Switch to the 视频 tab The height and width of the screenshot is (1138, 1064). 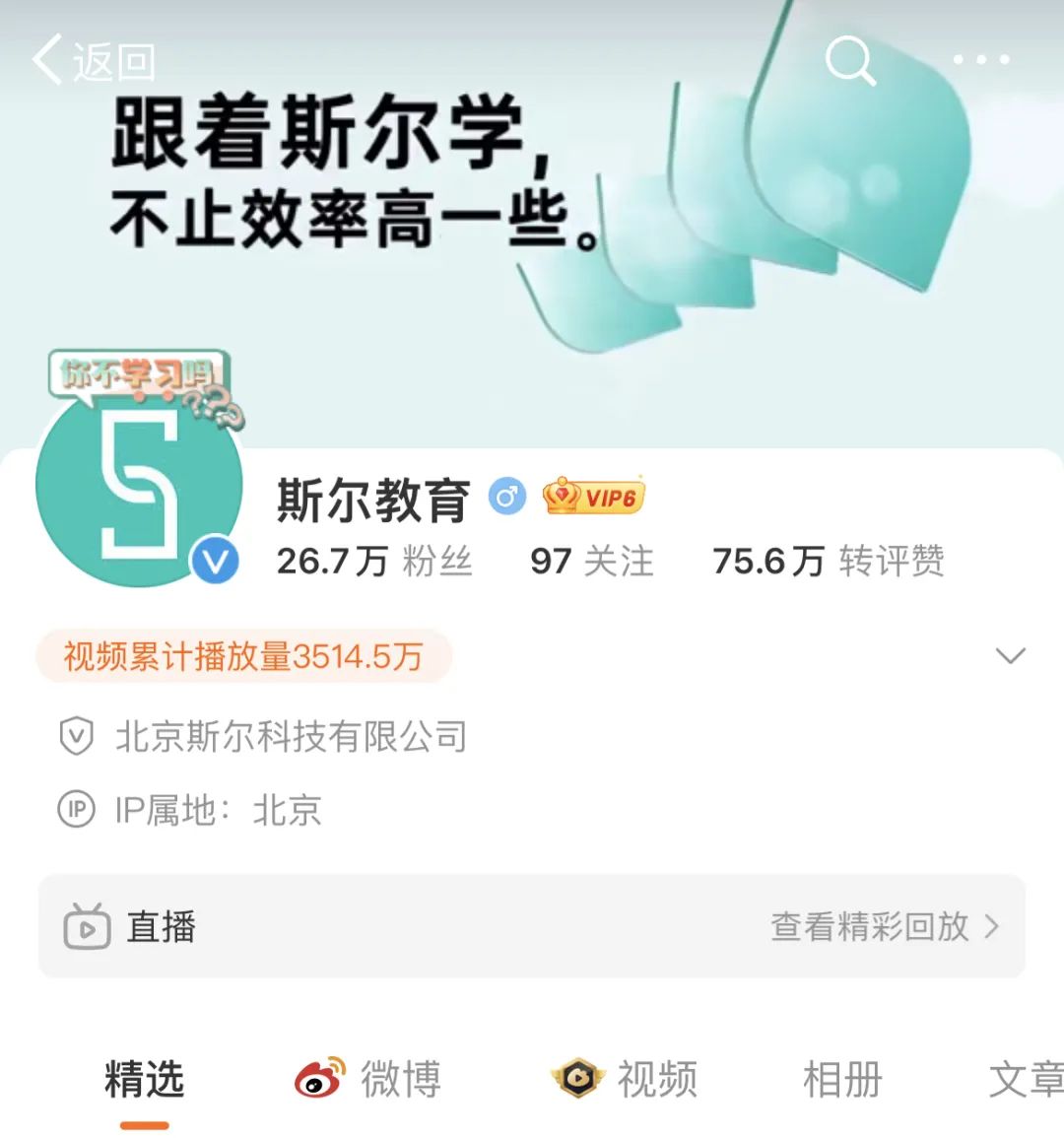pos(625,1079)
